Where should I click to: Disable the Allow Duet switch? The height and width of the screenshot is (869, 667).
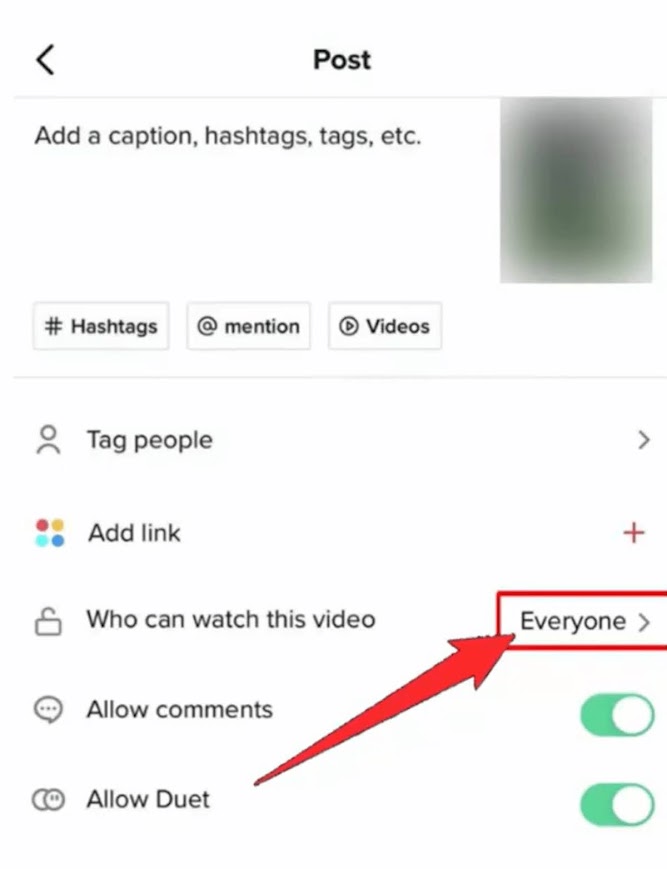click(x=617, y=804)
